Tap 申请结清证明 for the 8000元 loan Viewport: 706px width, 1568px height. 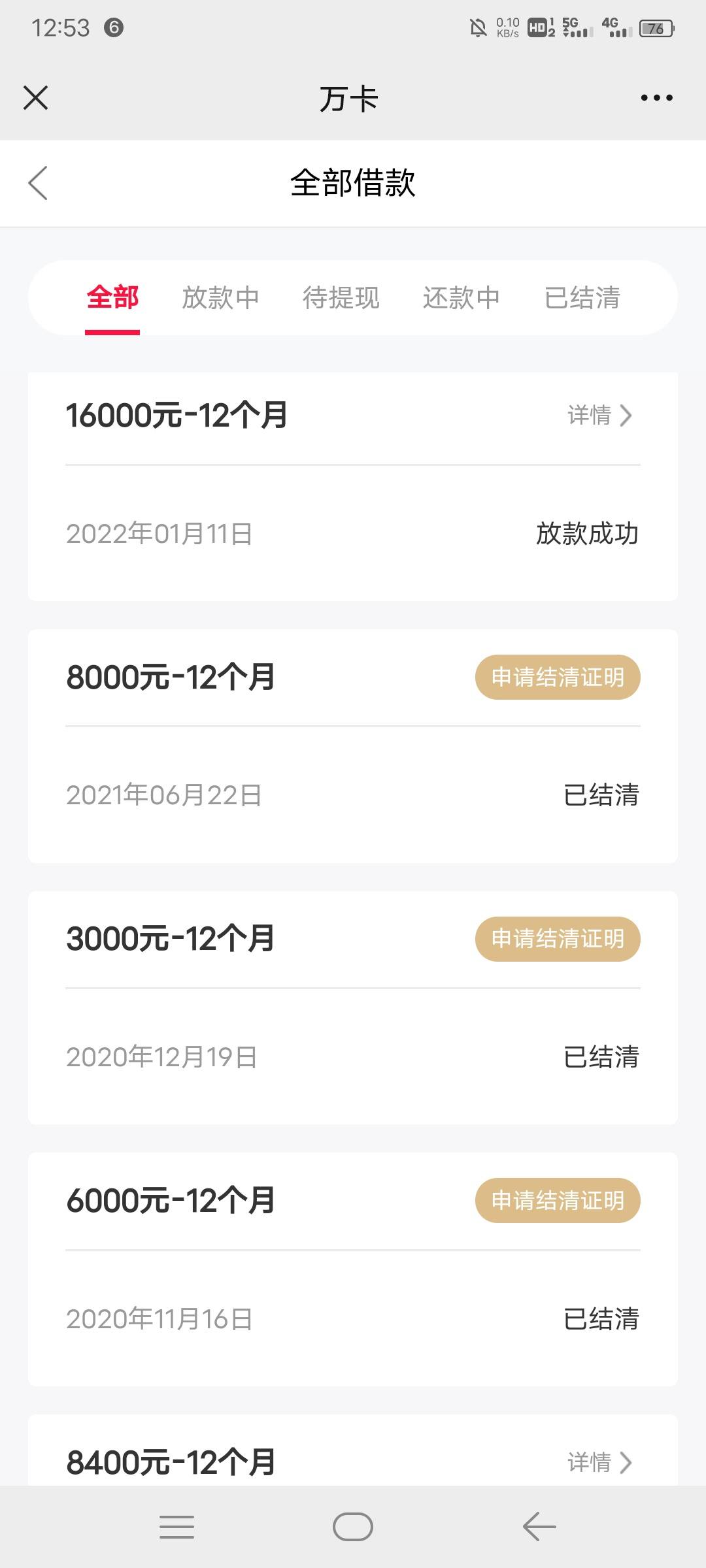pos(558,677)
